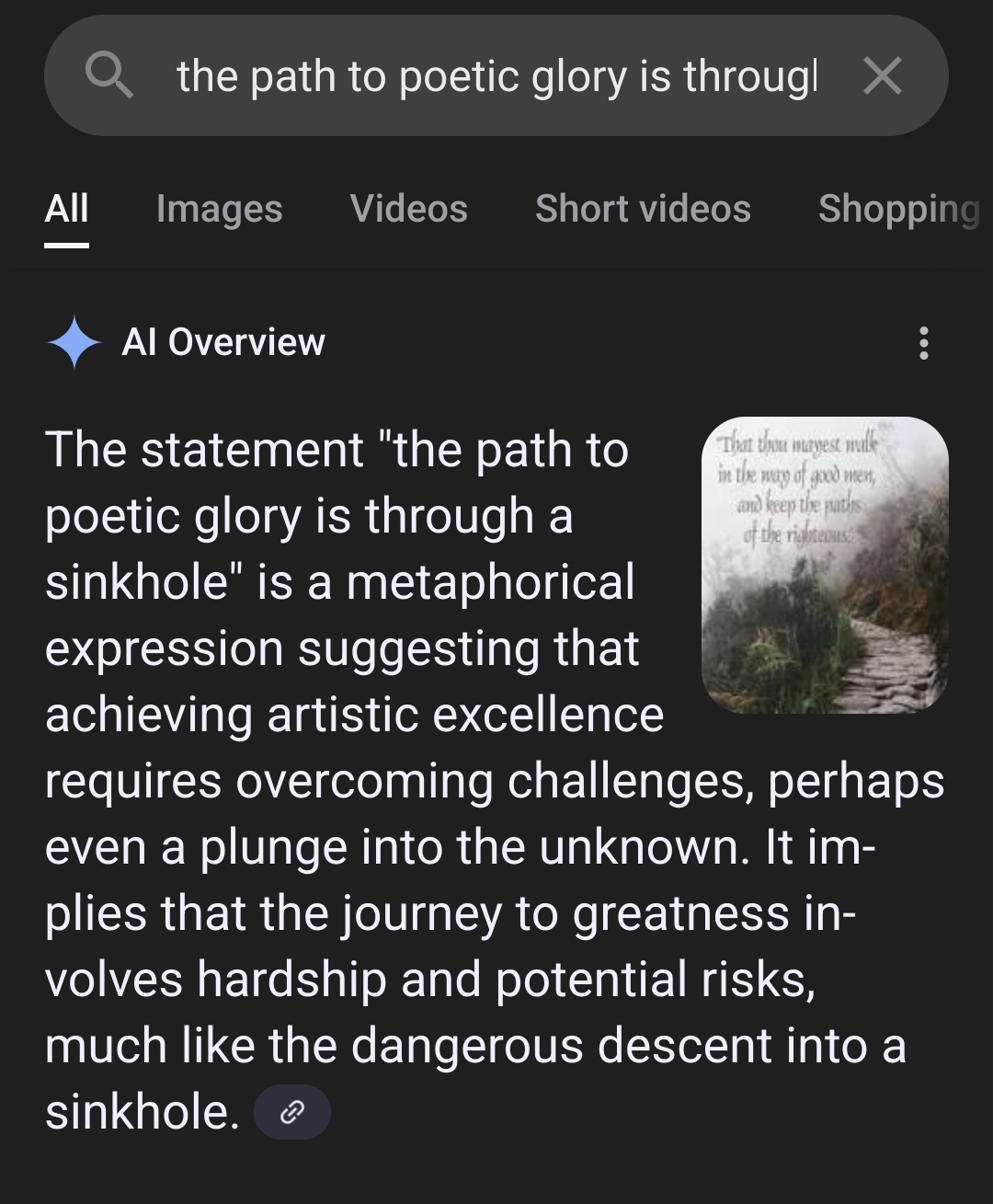Open the foggy path image thumbnail
Image resolution: width=993 pixels, height=1204 pixels.
point(825,565)
